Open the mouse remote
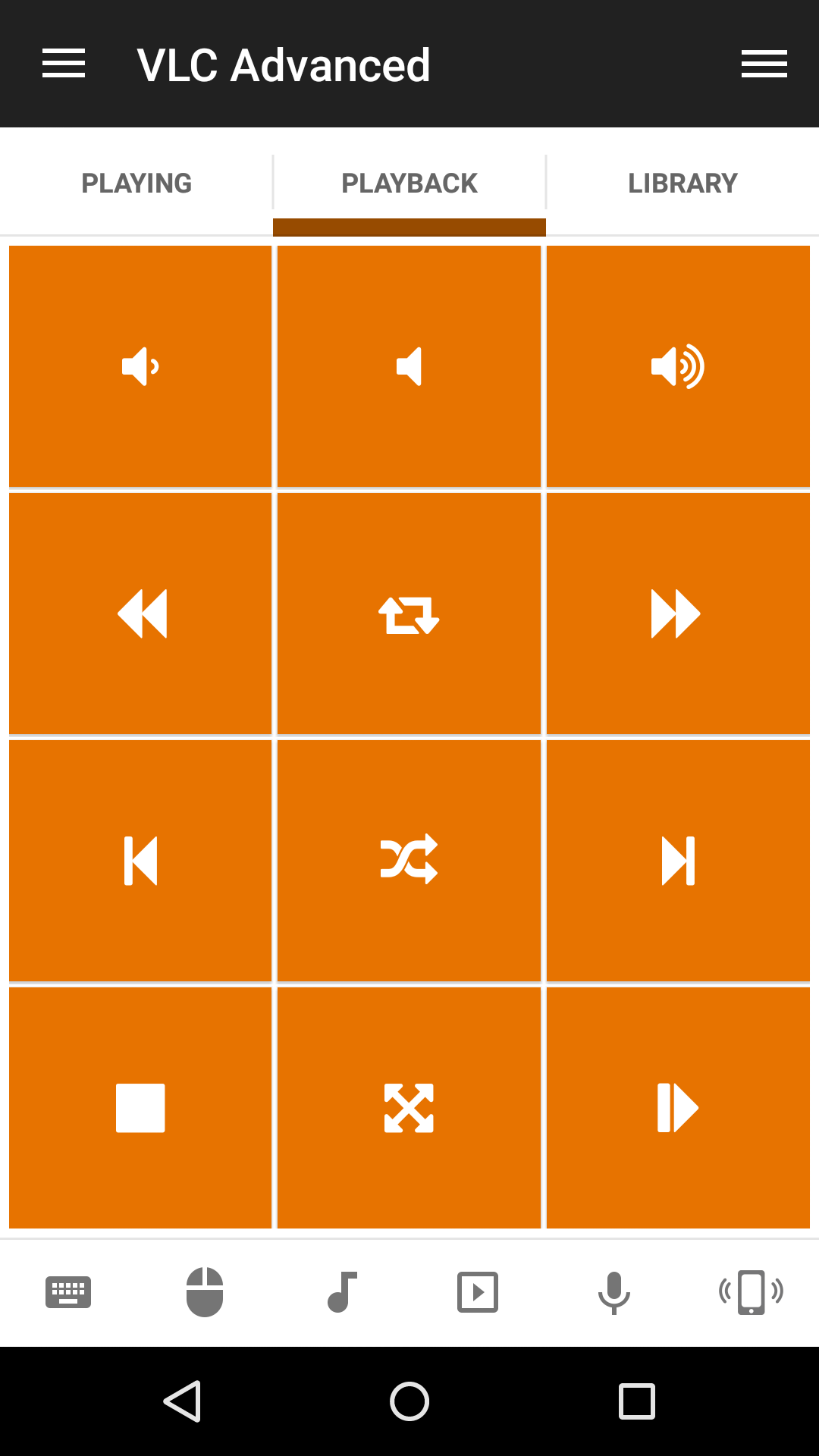This screenshot has height=1456, width=819. 205,1292
